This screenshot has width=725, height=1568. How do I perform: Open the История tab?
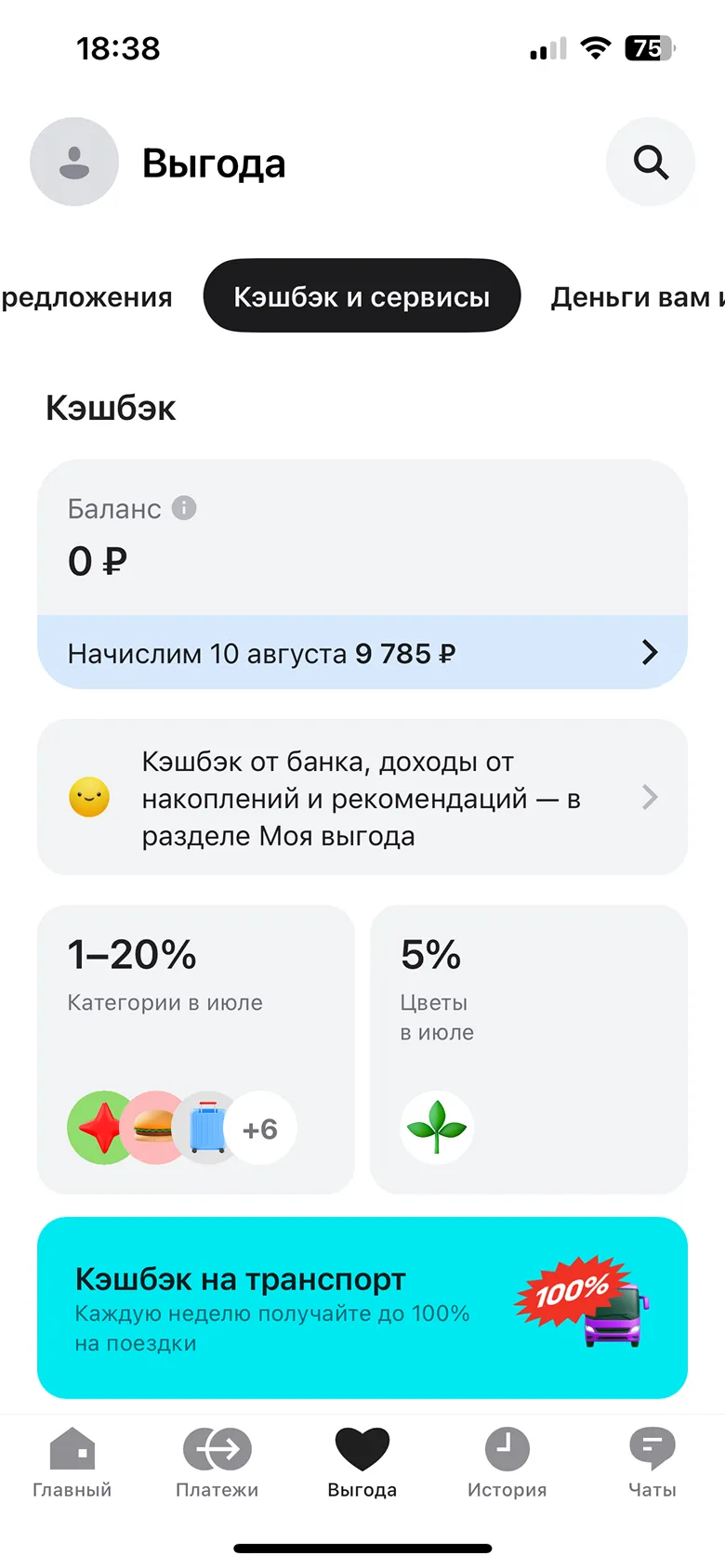pyautogui.click(x=507, y=1463)
